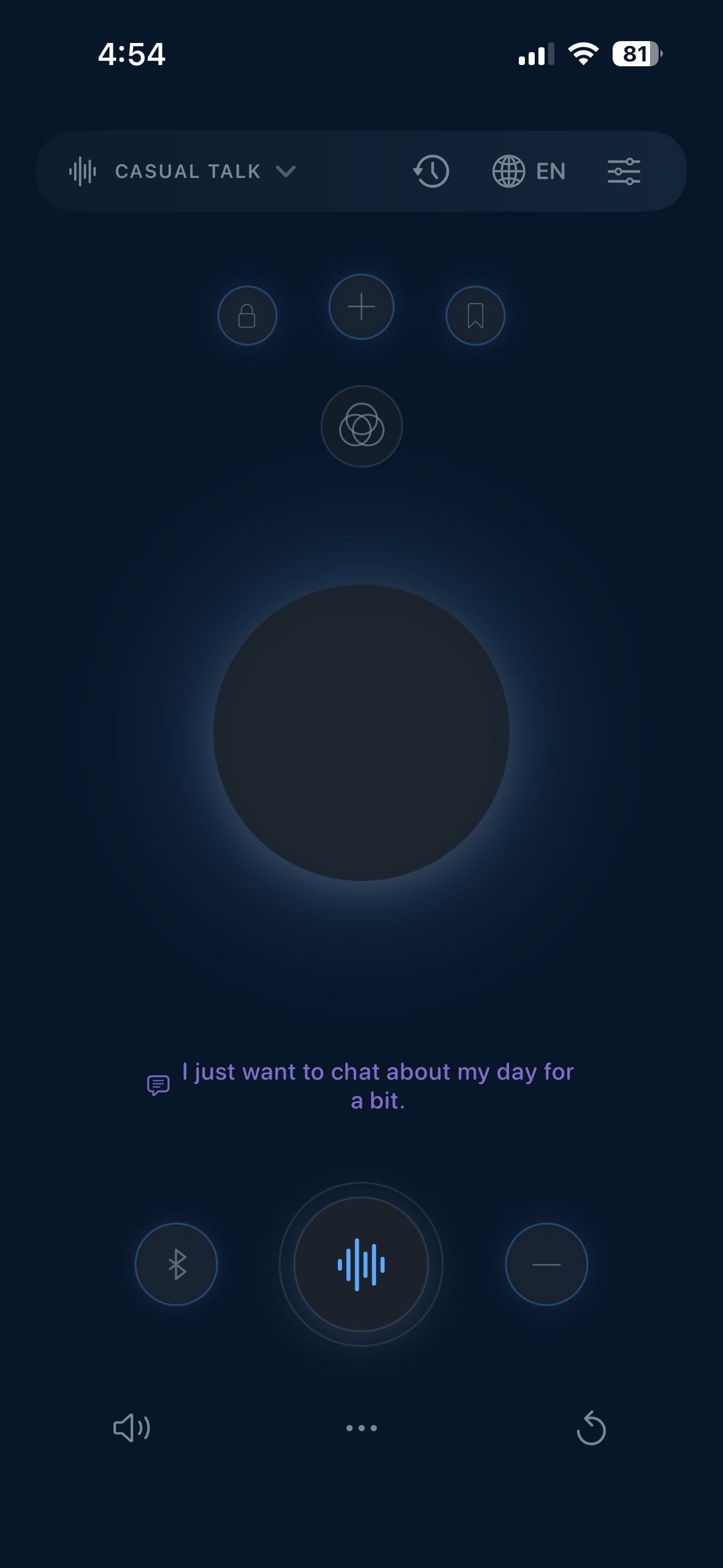Toggle the microphone listening button
Screen dimensions: 723x1568
point(361,1265)
